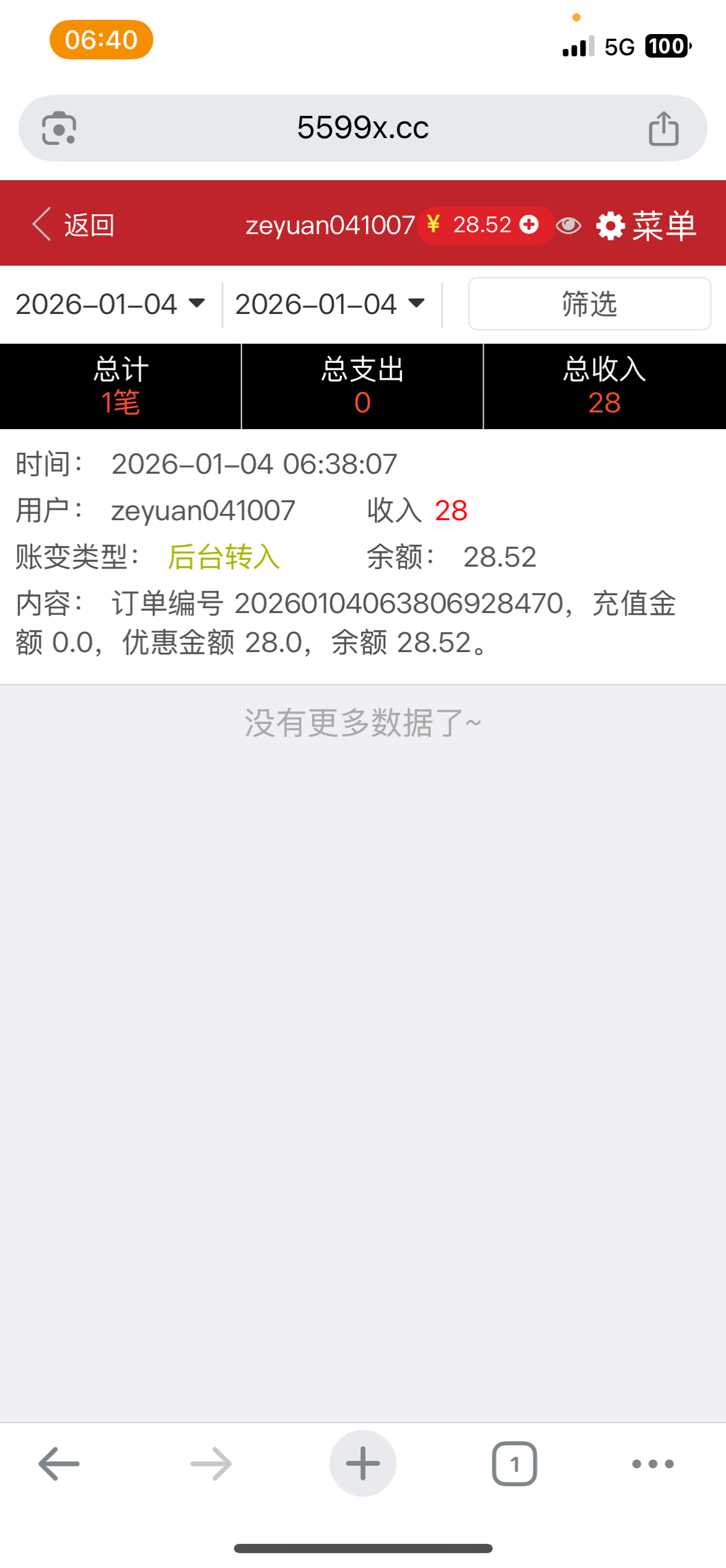Open the 菜单 settings menu
Viewport: 726px width, 1568px height.
tap(647, 226)
